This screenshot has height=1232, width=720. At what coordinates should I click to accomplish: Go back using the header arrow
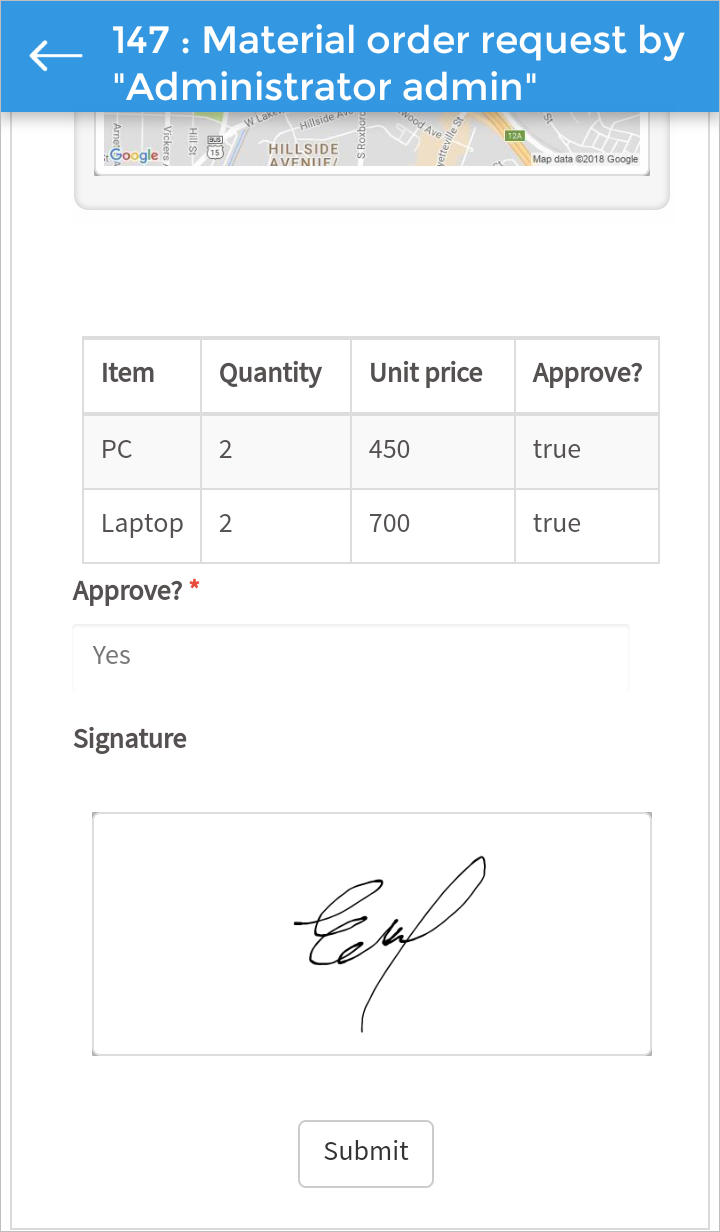56,56
